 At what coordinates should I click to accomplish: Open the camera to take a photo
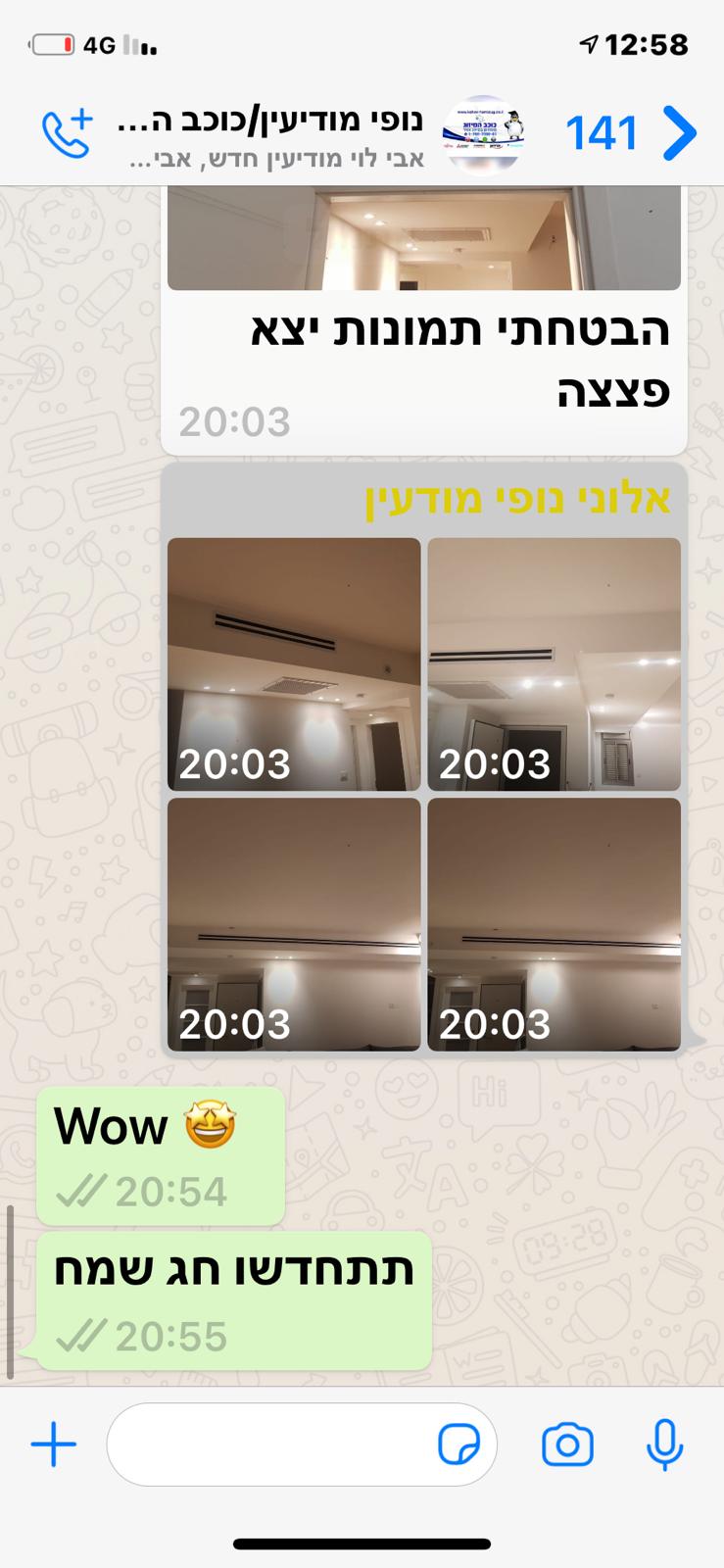(567, 1445)
